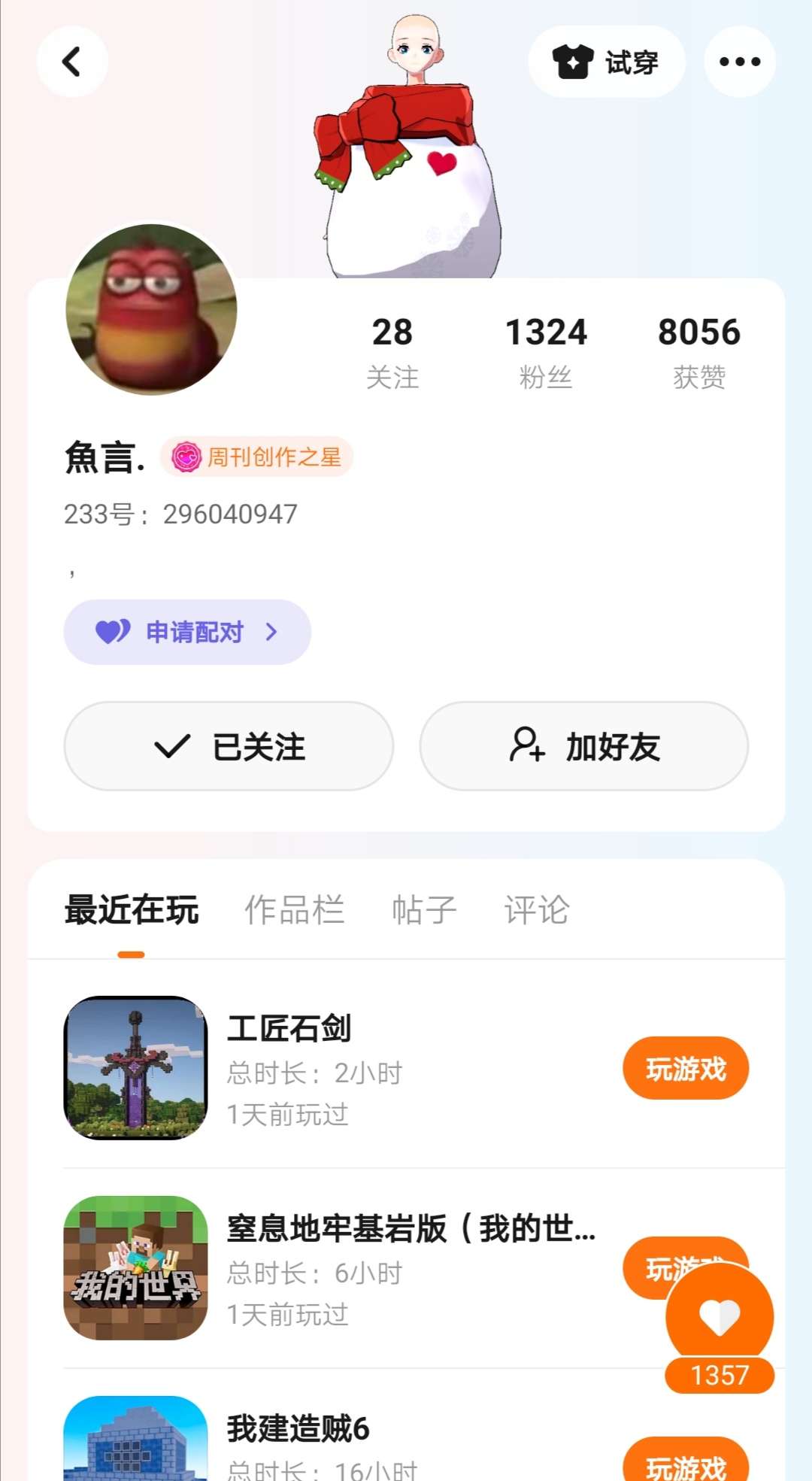View the 28 关注 following list
The image size is (812, 1481).
point(392,351)
